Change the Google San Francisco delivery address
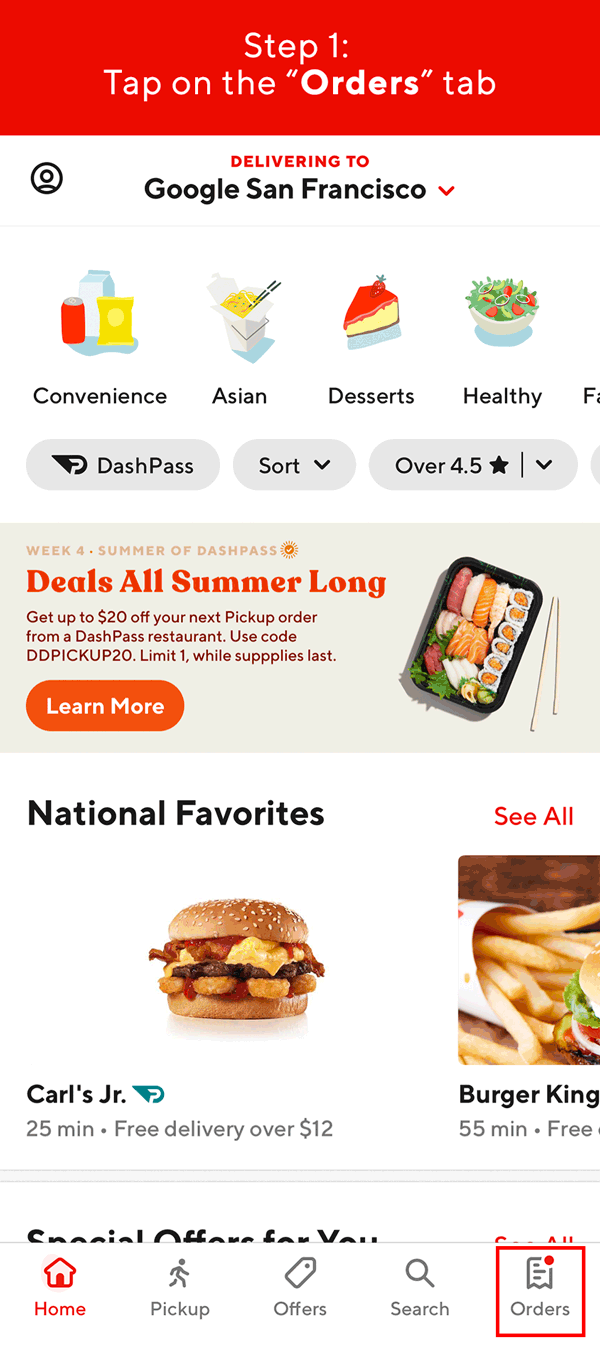 [299, 189]
